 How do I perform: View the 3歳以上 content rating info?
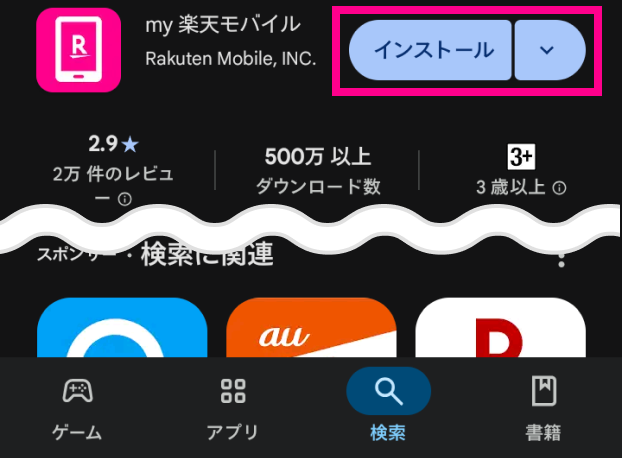coord(521,170)
